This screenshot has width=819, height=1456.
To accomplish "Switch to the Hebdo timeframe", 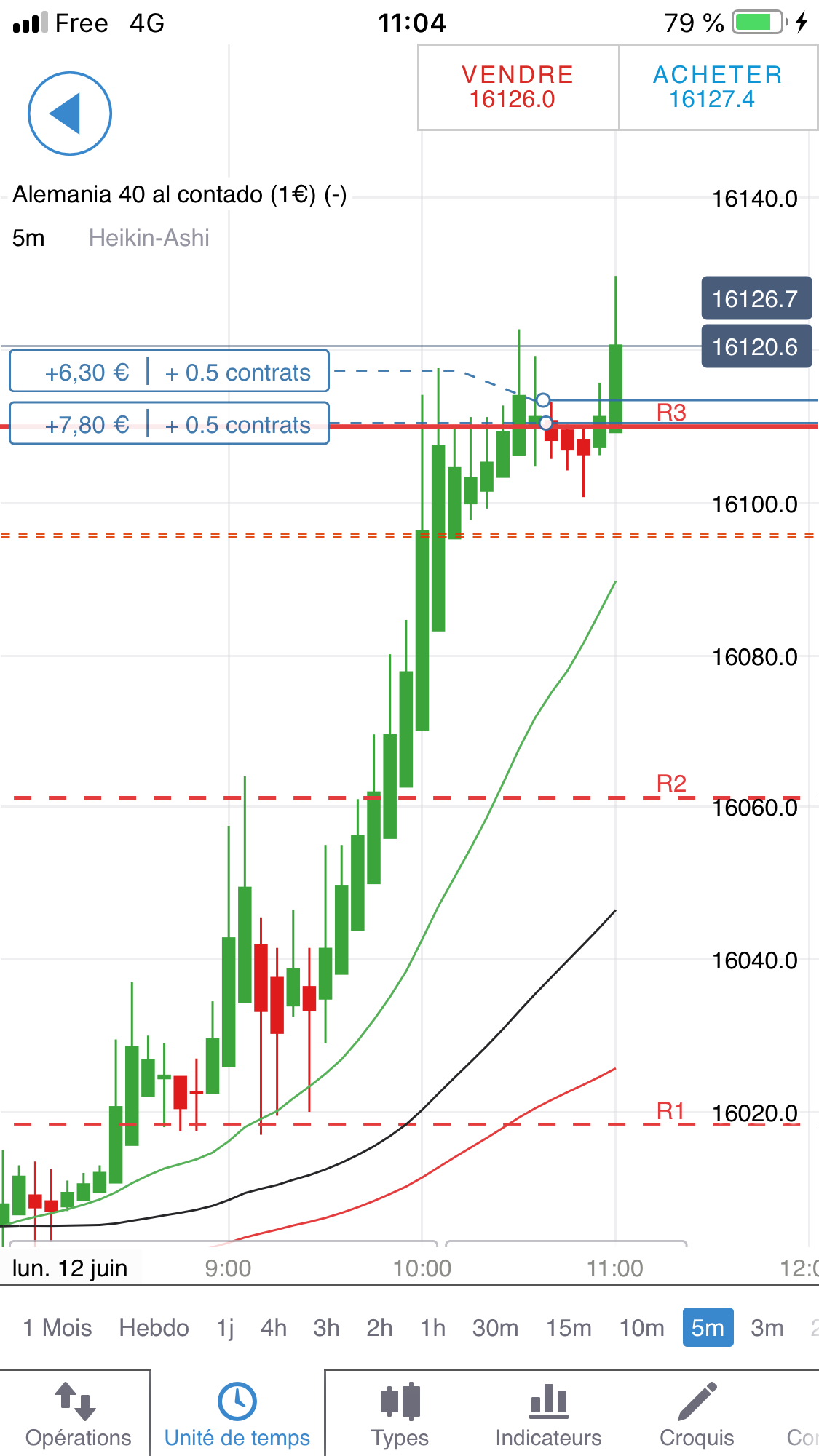I will coord(154,1328).
